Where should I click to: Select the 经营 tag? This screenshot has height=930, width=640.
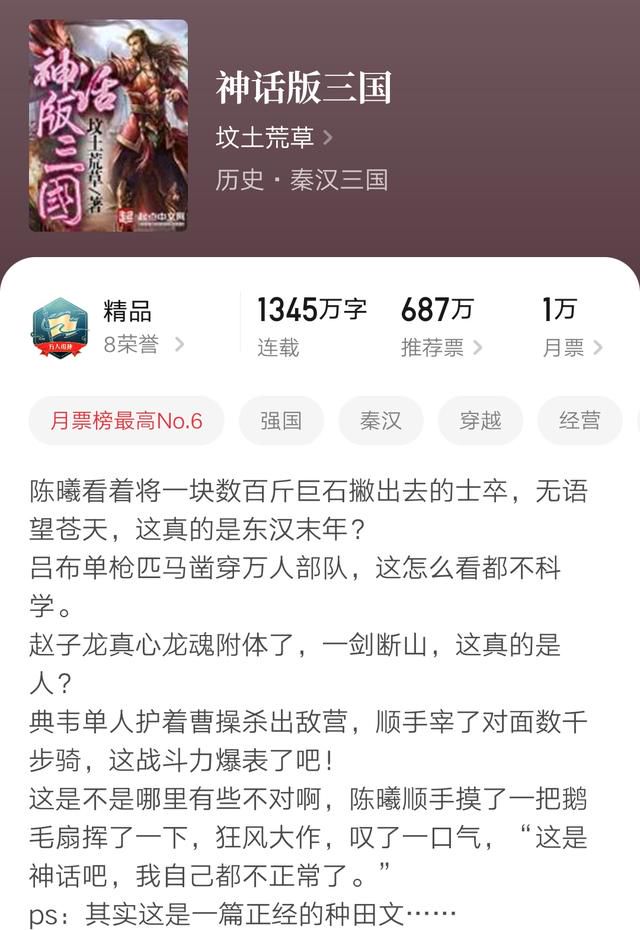click(x=580, y=421)
